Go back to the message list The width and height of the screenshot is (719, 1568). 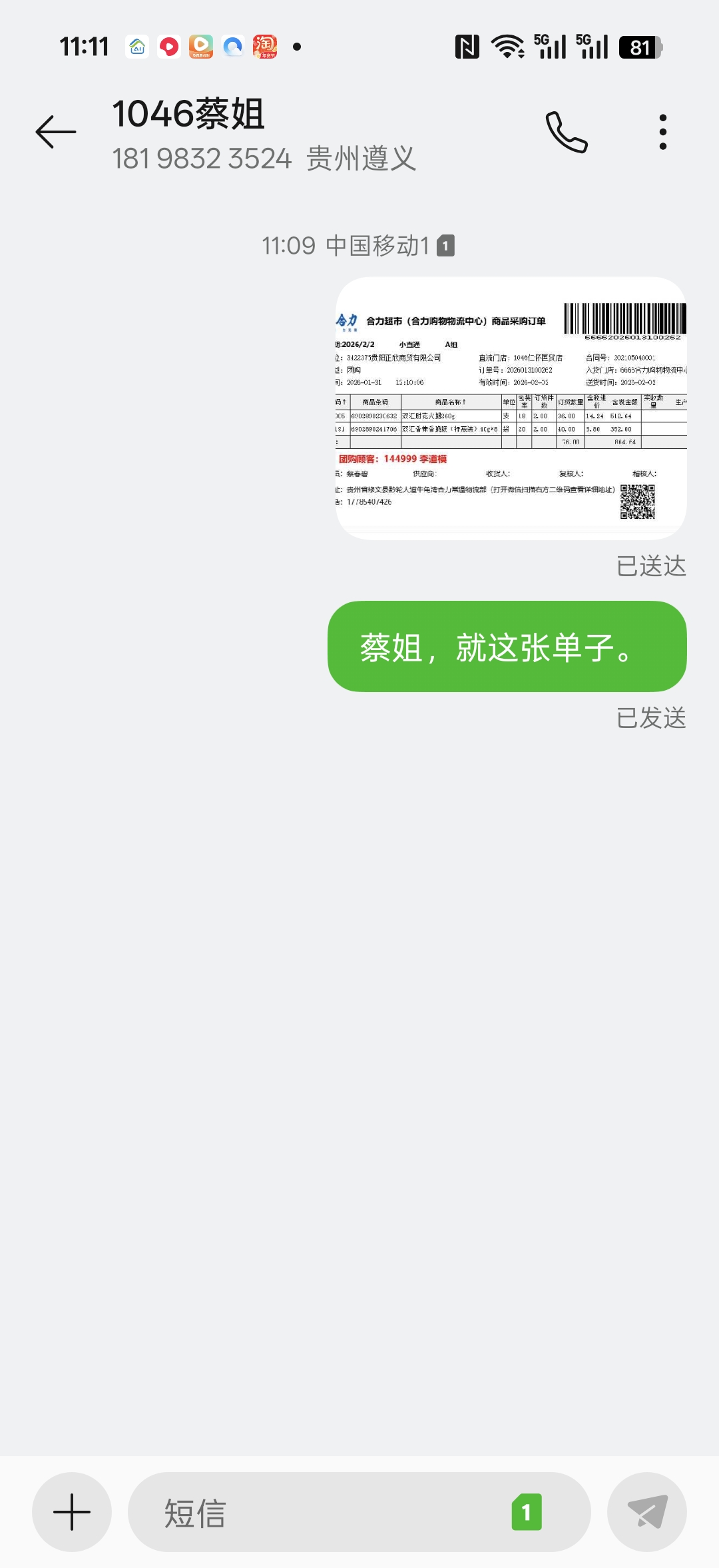pos(56,131)
